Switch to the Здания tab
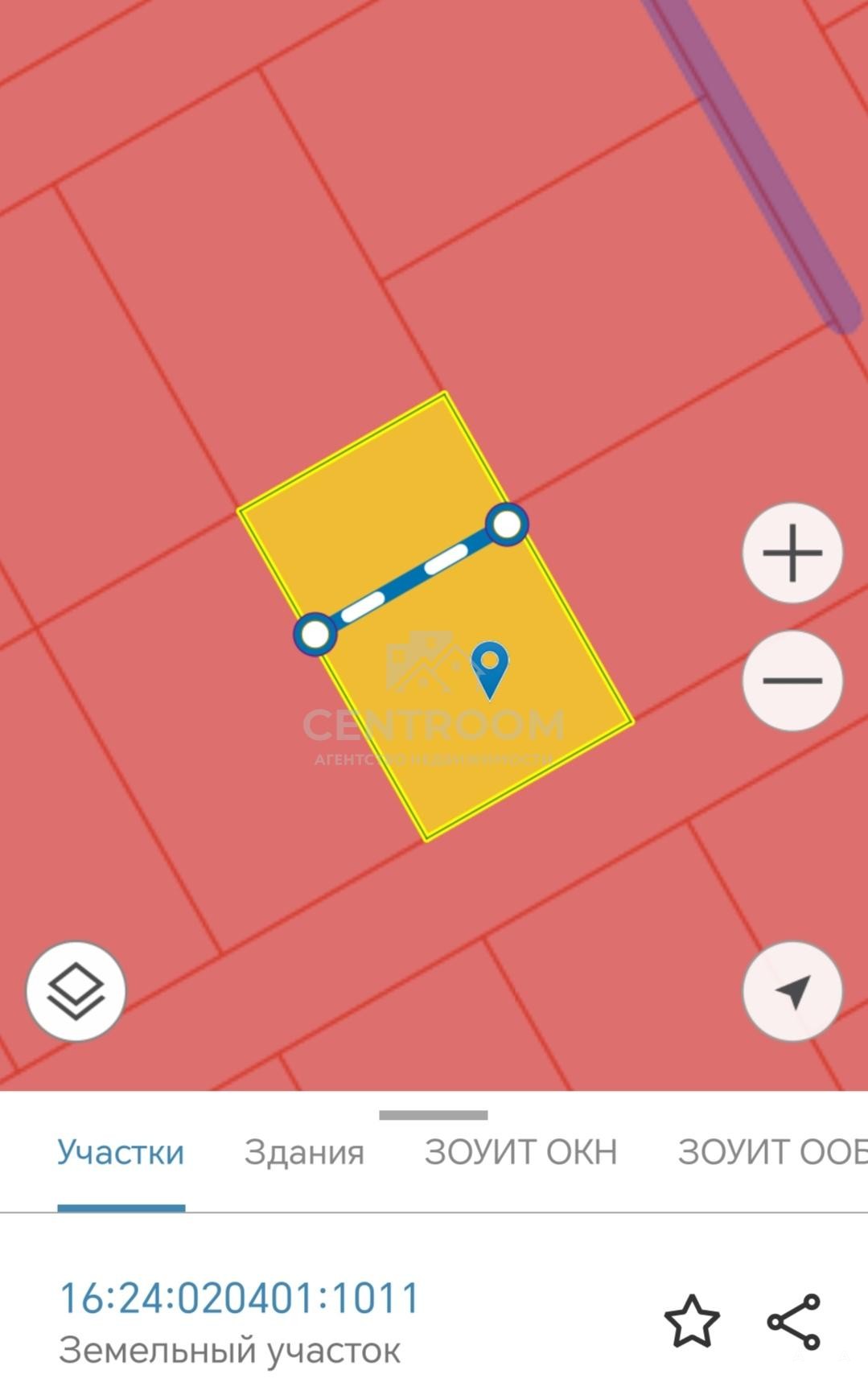The width and height of the screenshot is (868, 1399). pos(304,1152)
